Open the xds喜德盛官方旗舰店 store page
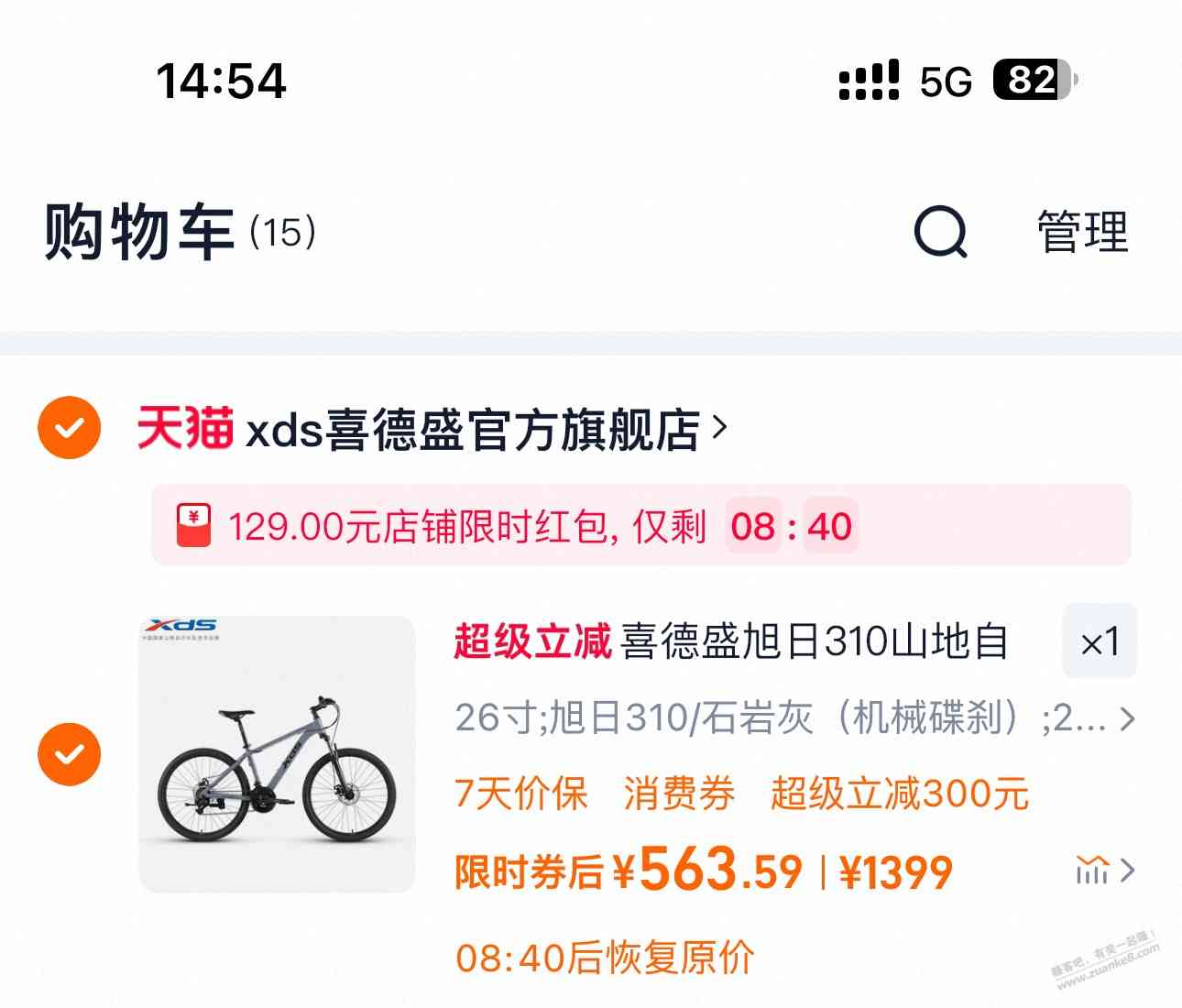 click(x=472, y=430)
